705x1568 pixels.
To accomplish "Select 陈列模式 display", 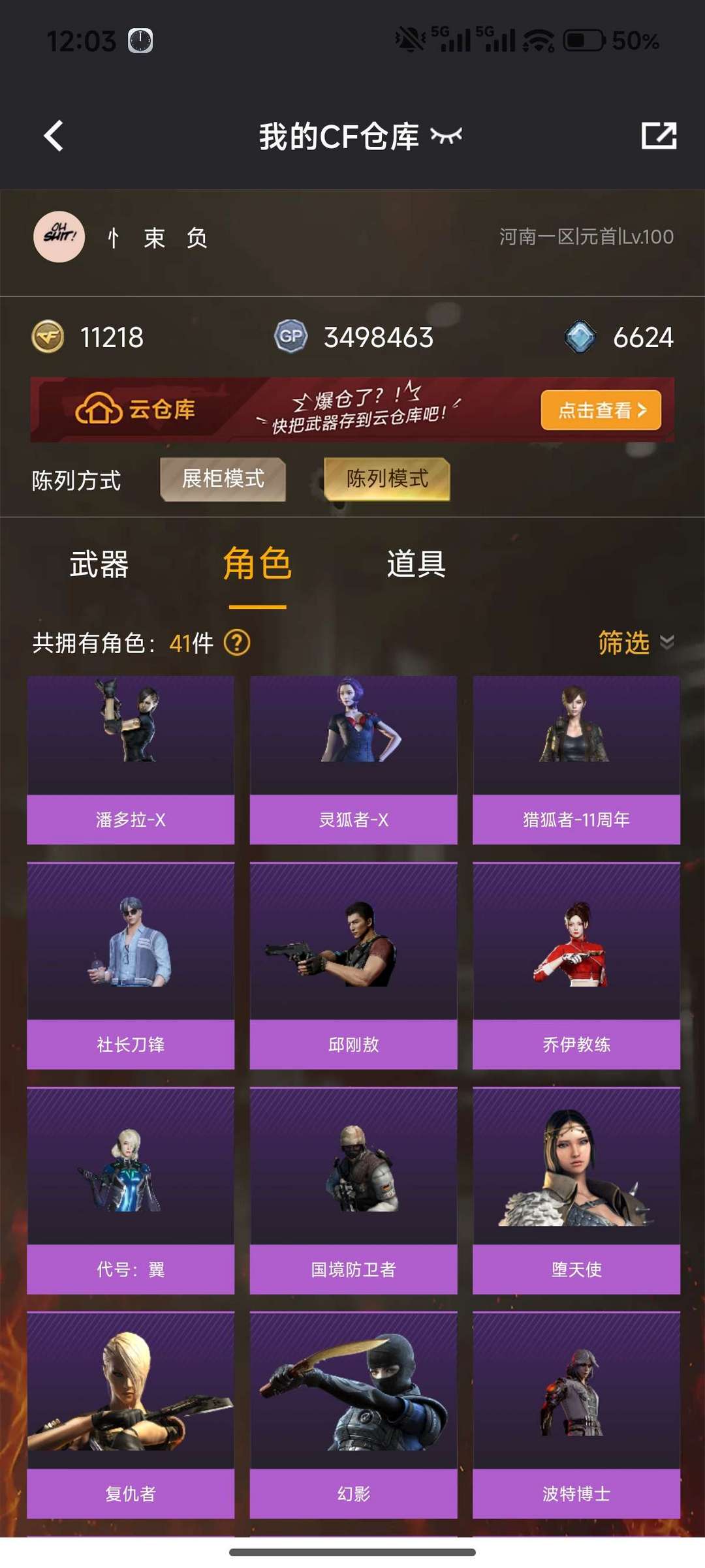I will (x=387, y=479).
